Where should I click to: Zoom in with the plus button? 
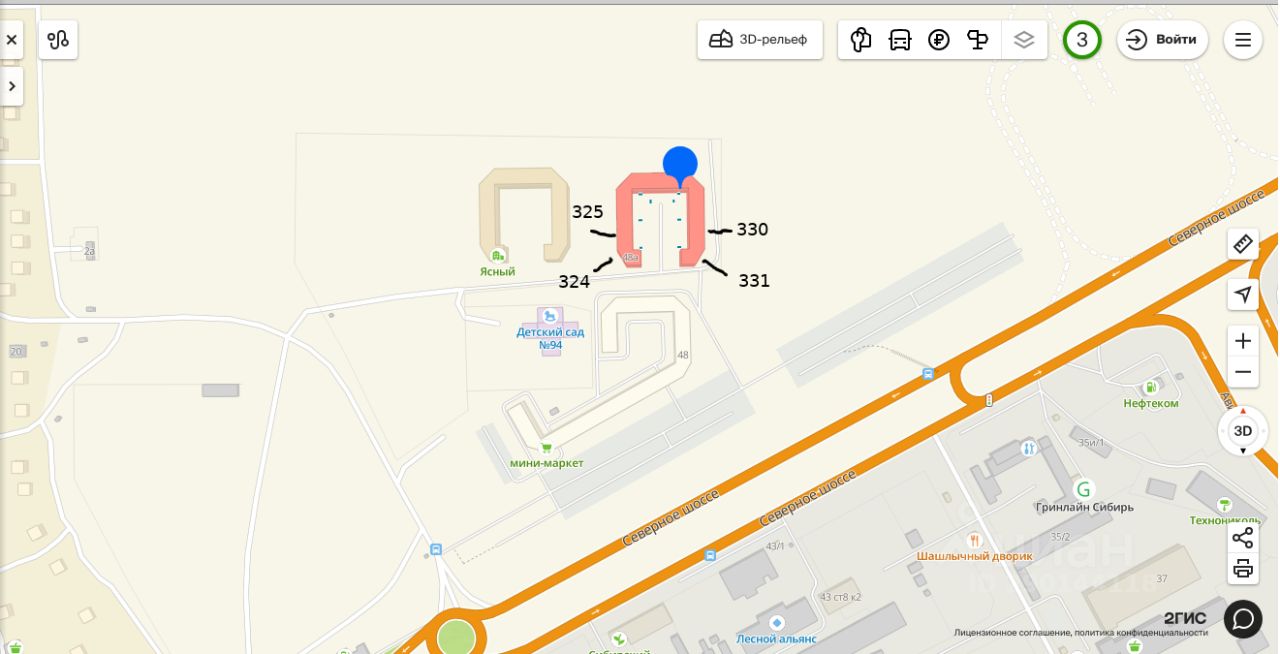(x=1243, y=341)
